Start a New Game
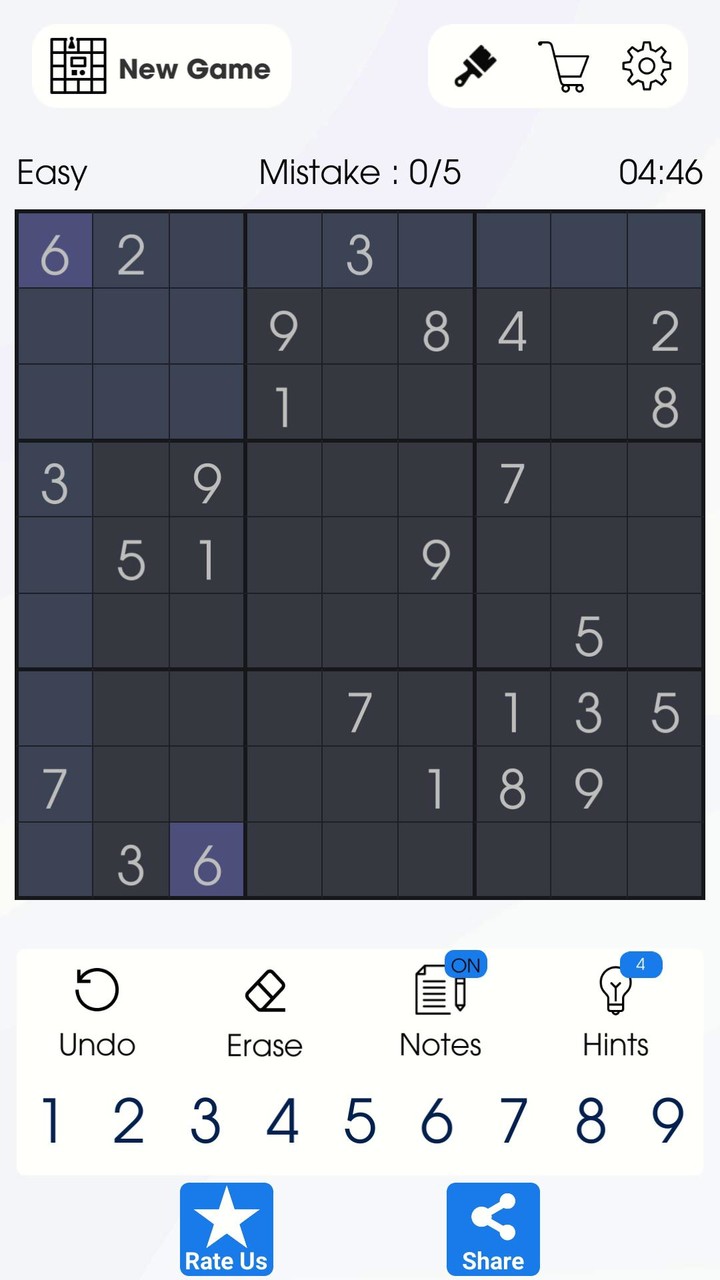The height and width of the screenshot is (1280, 720). (160, 67)
